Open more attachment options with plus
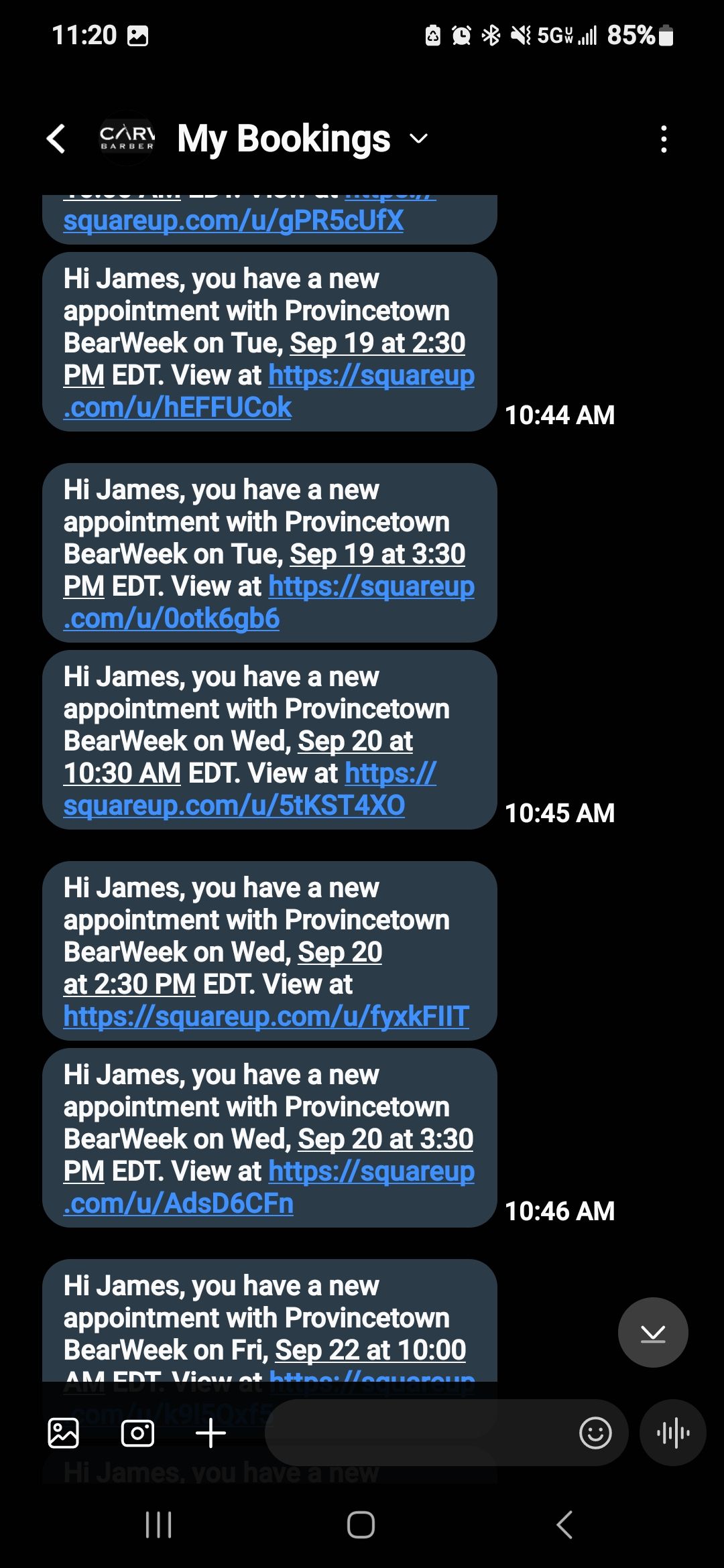 pos(210,1433)
